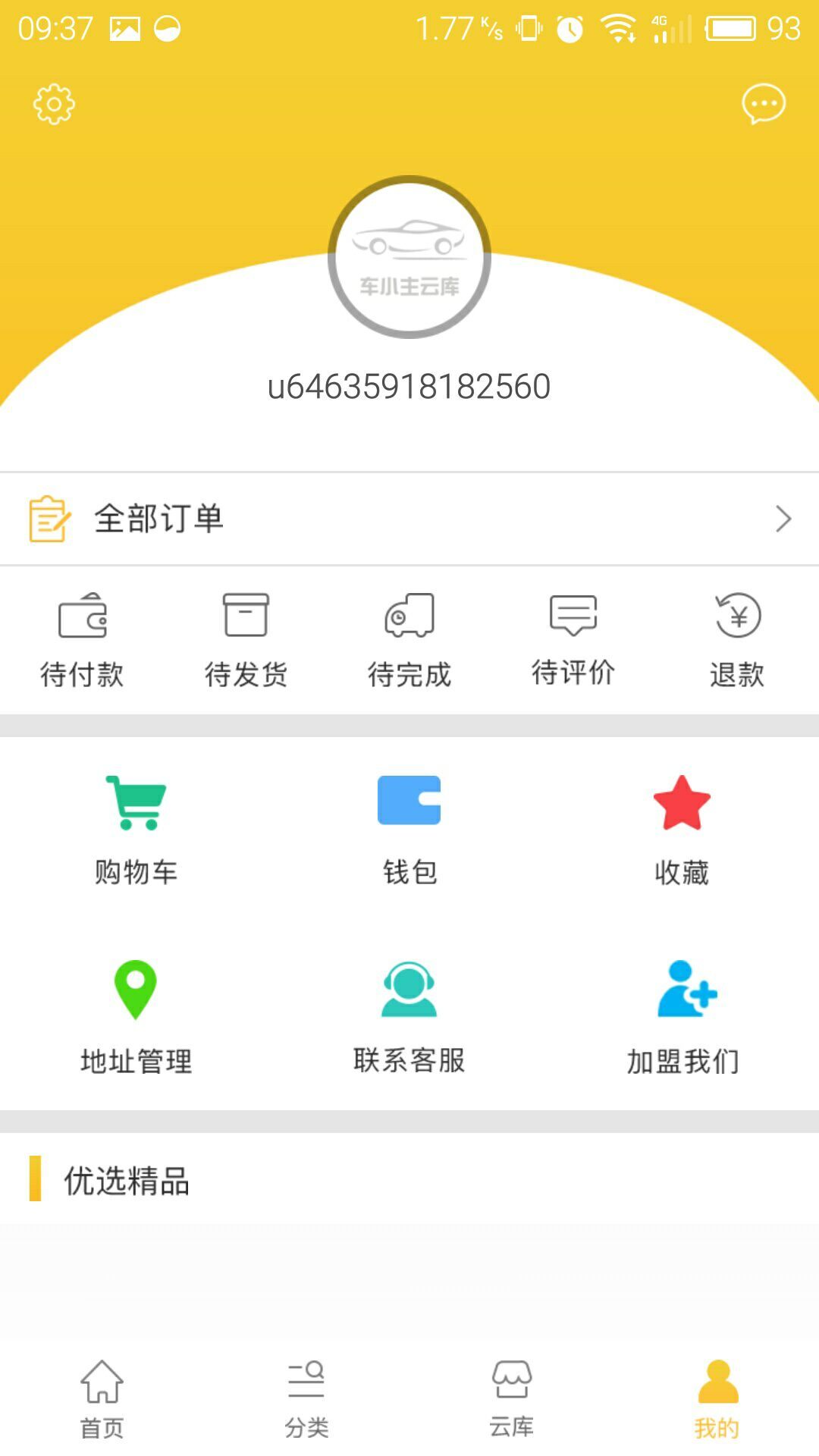View 待完成 orders in progress
The width and height of the screenshot is (819, 1456).
[409, 641]
